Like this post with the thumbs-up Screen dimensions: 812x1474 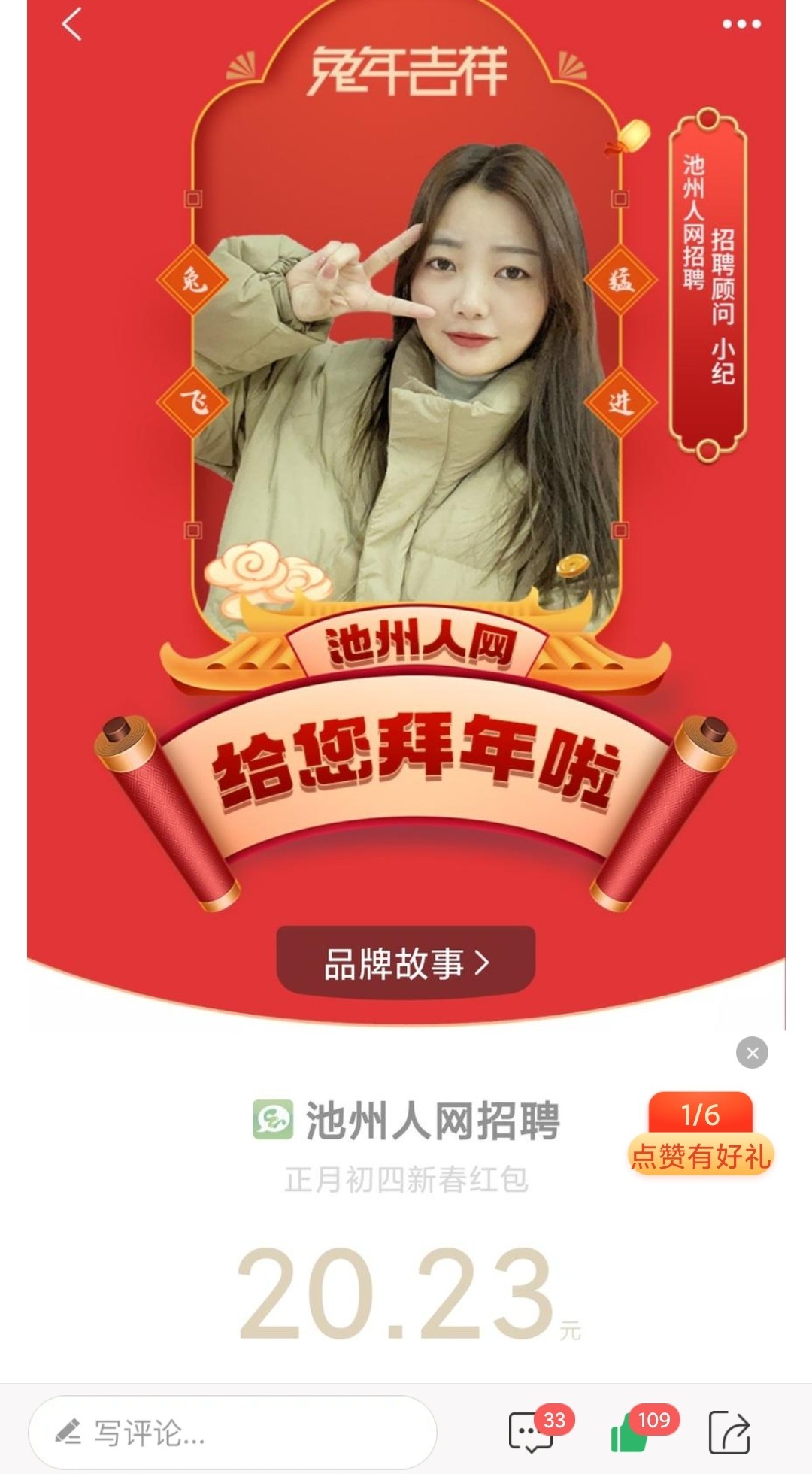pyautogui.click(x=630, y=1432)
